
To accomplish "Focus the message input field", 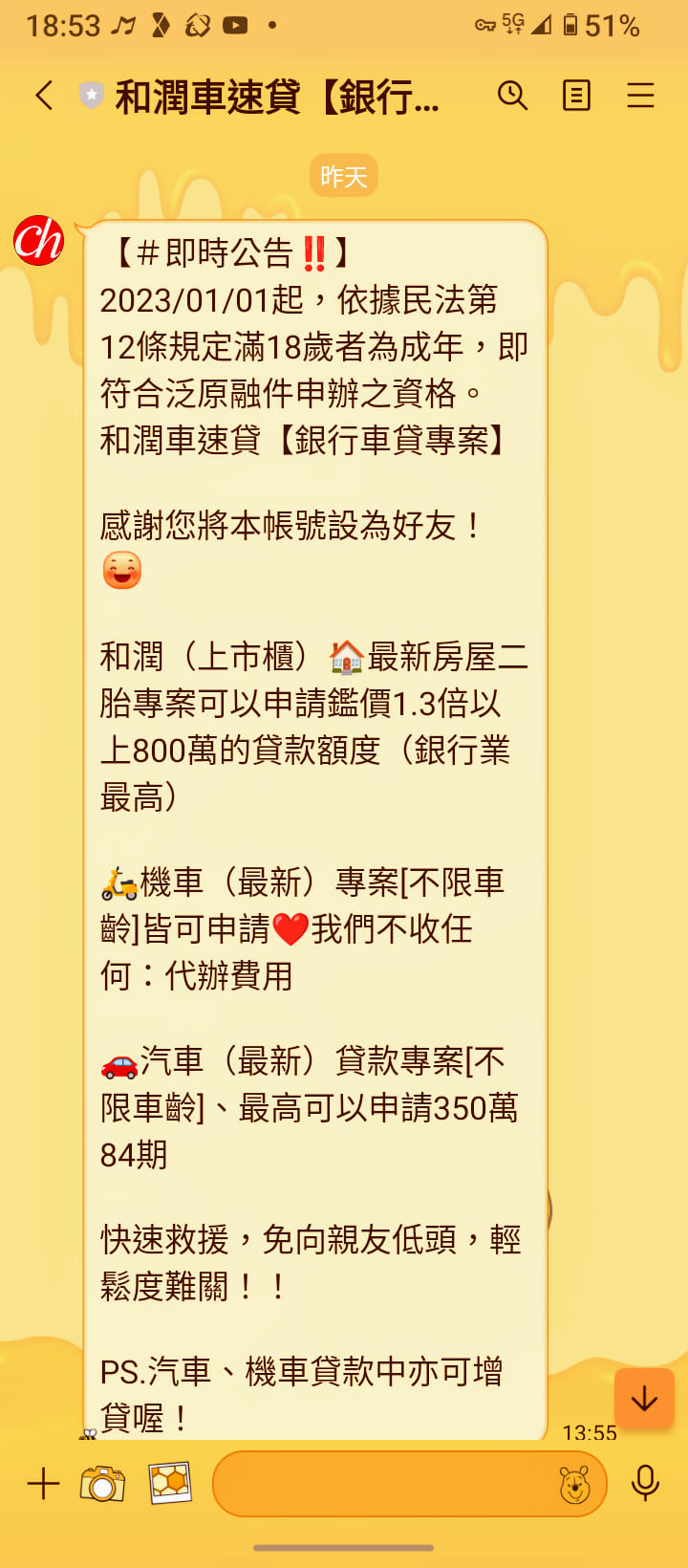I will (382, 1484).
